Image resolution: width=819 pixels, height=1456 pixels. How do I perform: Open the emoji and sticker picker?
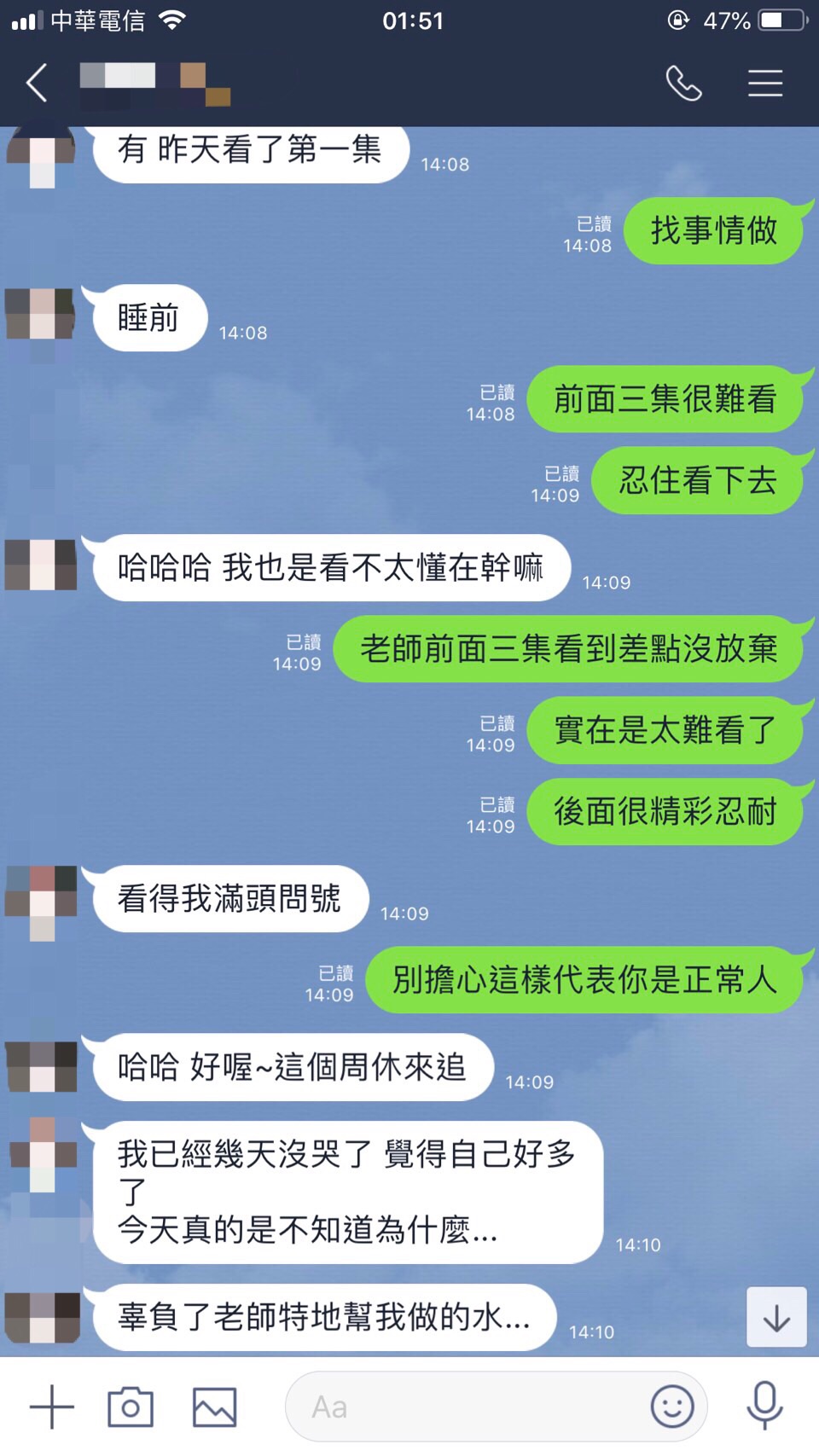672,1407
